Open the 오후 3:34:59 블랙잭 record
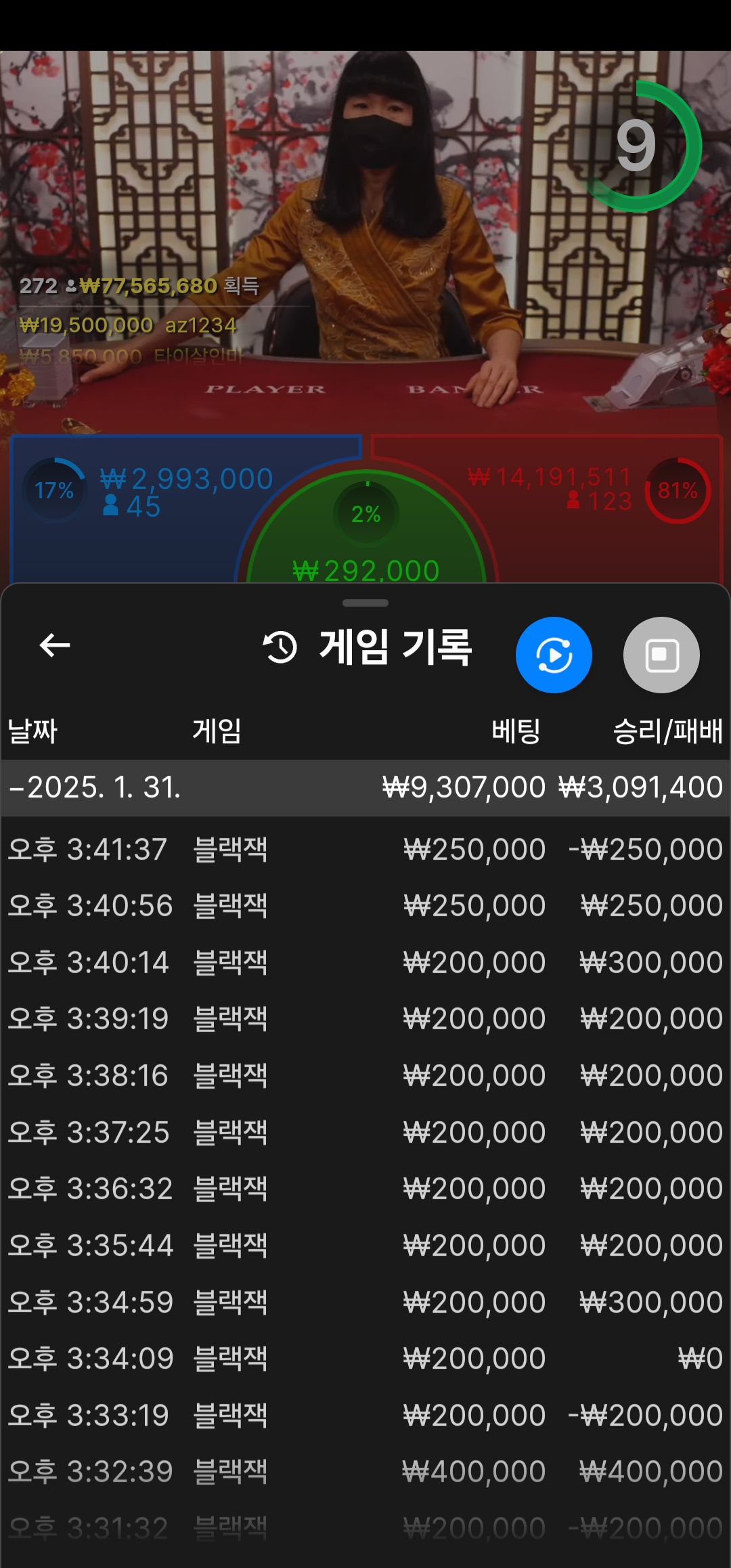This screenshot has width=731, height=1568. [365, 1302]
